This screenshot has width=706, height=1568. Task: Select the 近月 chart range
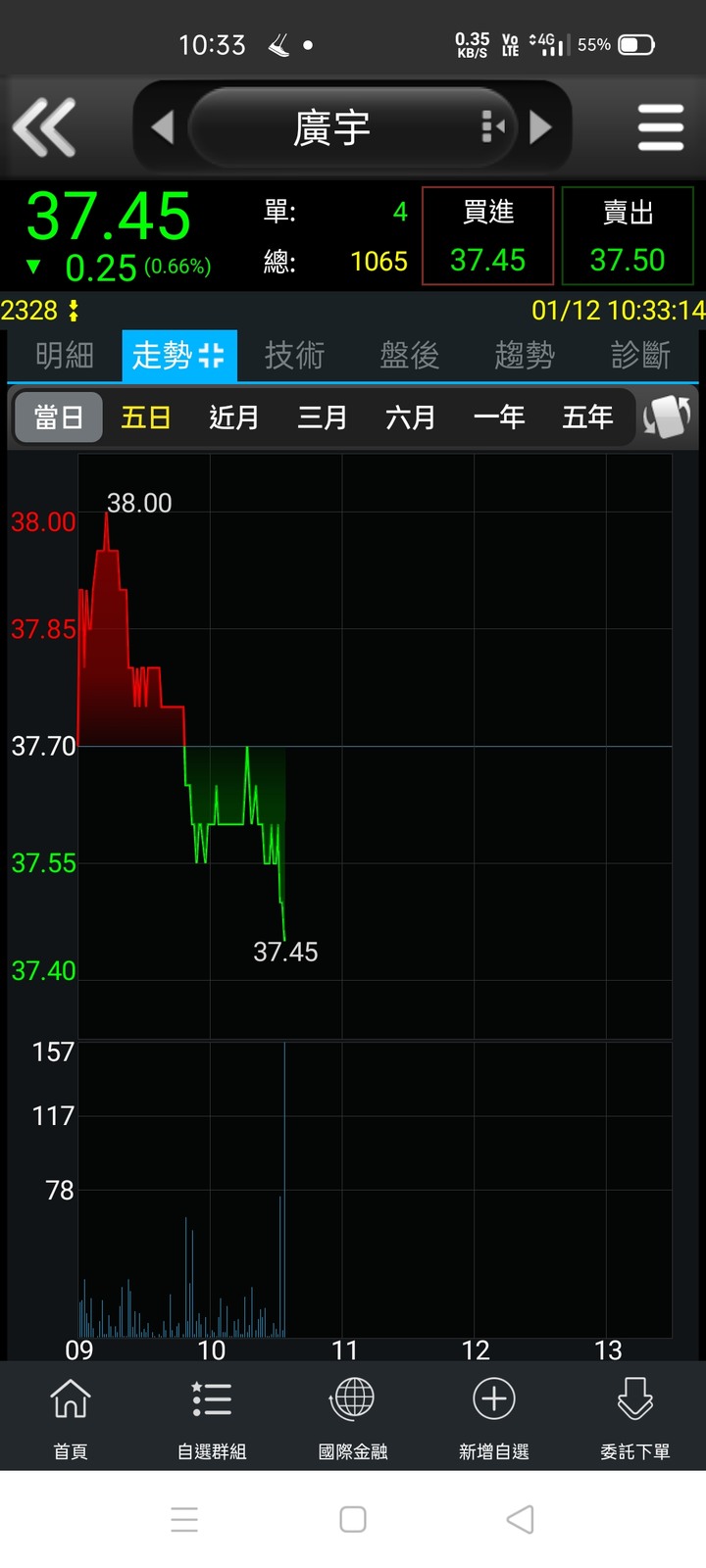click(x=234, y=417)
